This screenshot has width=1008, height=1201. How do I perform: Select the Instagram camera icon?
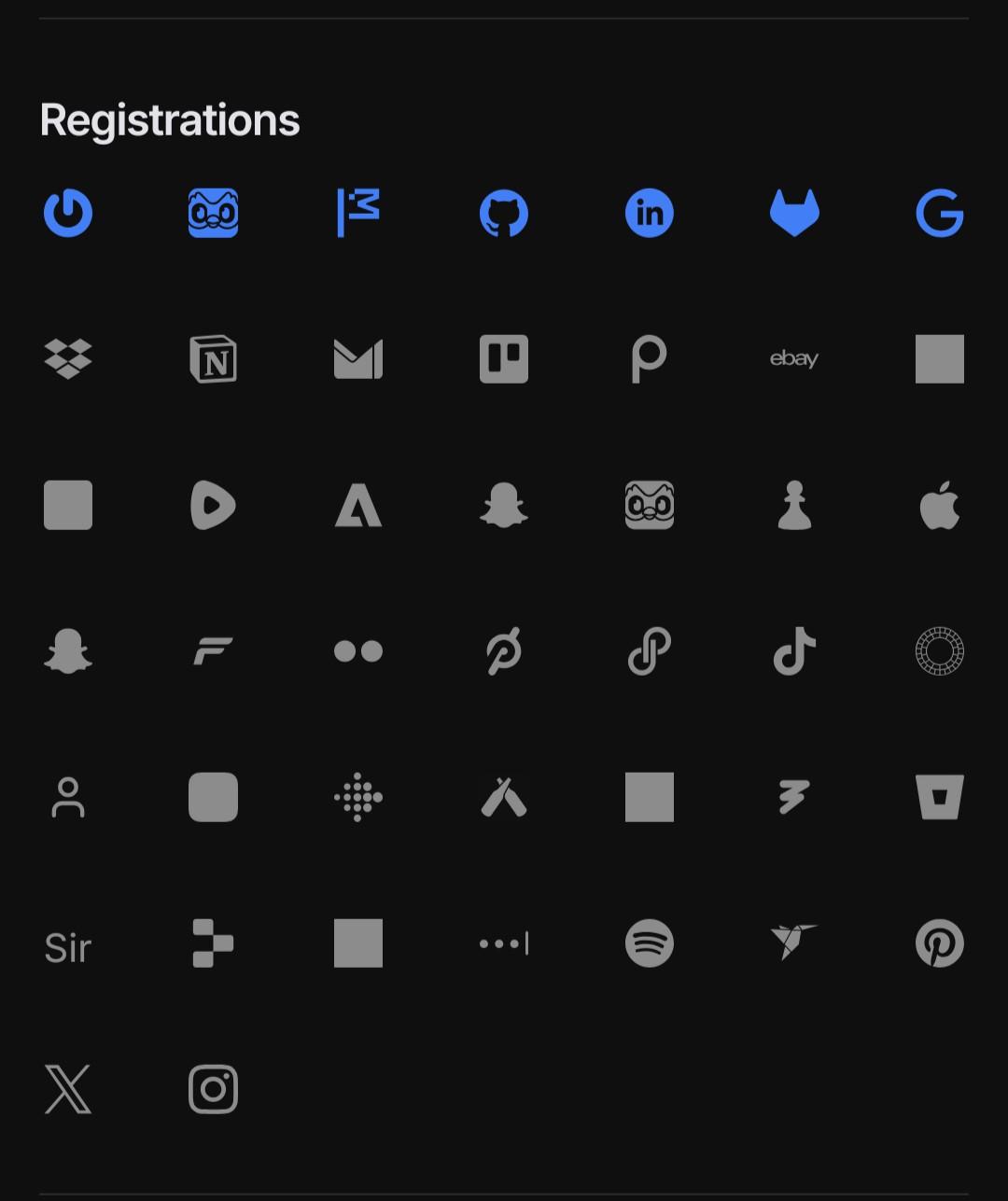pos(213,1089)
